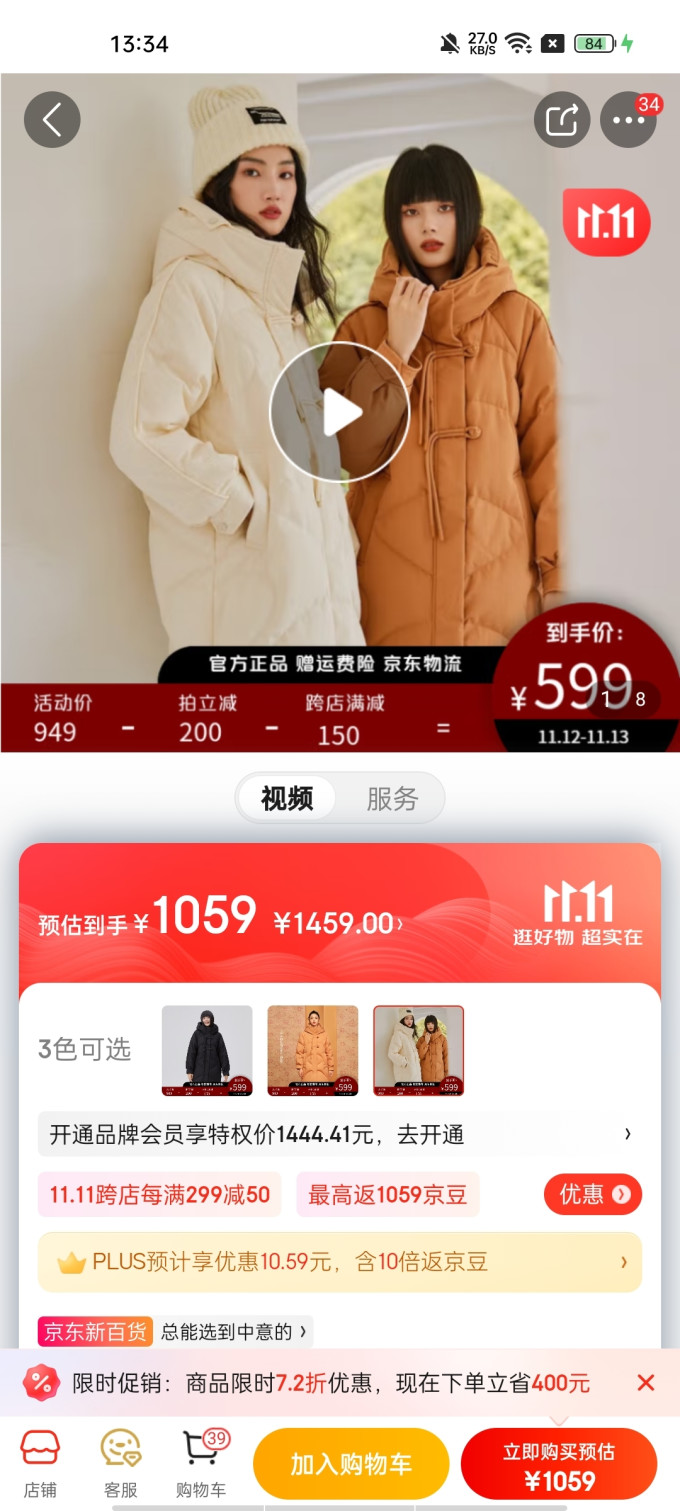Open the PLUS预计享优惠 banner

340,1262
